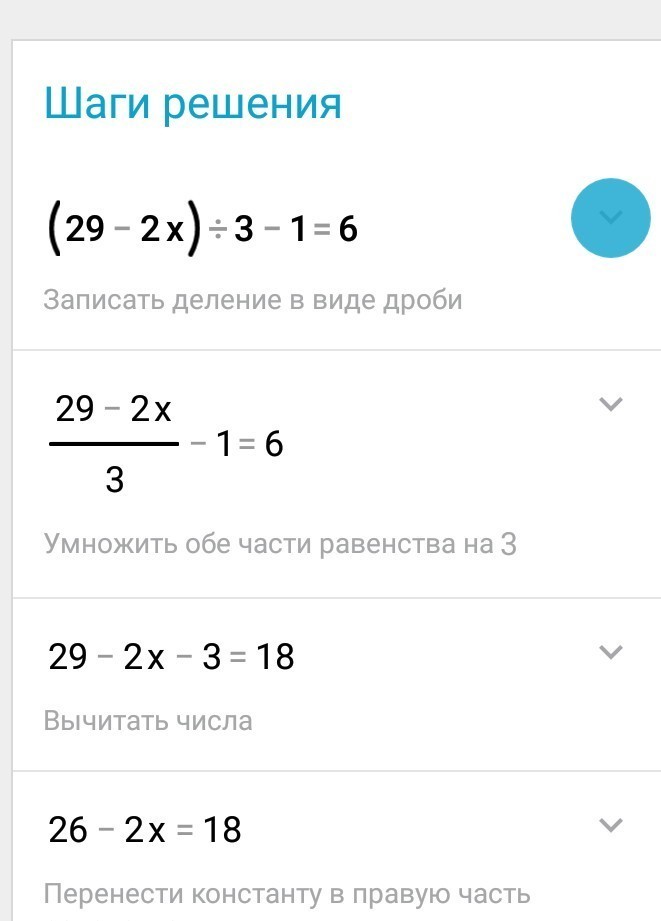Expand the step with fraction (29 − 2x)/3 − 1 = 6
This screenshot has width=661, height=921.
tap(610, 404)
